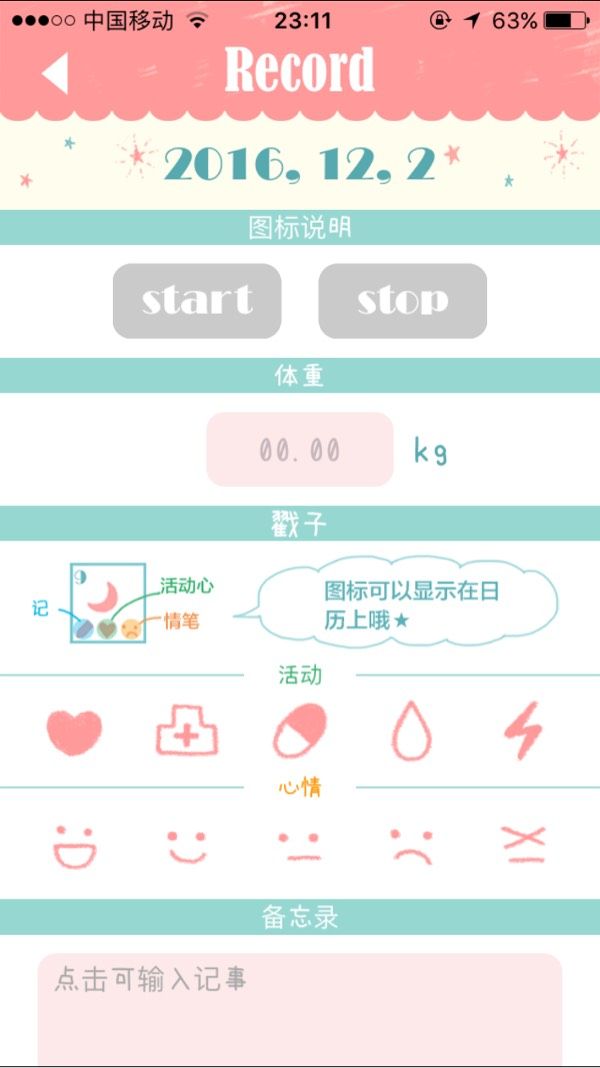
Task: Choose the smiling mood face
Action: 187,847
